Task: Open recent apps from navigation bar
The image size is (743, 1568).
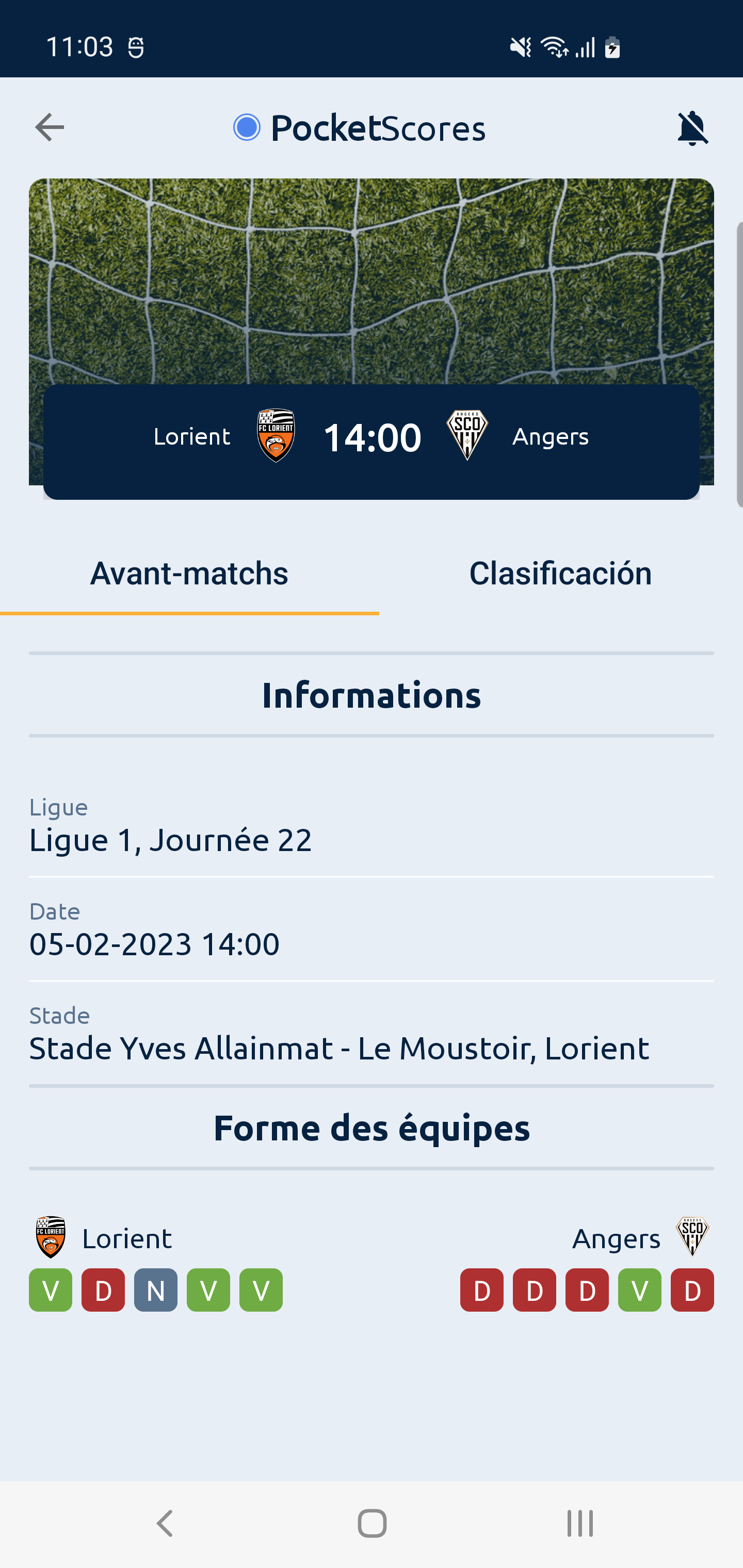Action: click(579, 1524)
